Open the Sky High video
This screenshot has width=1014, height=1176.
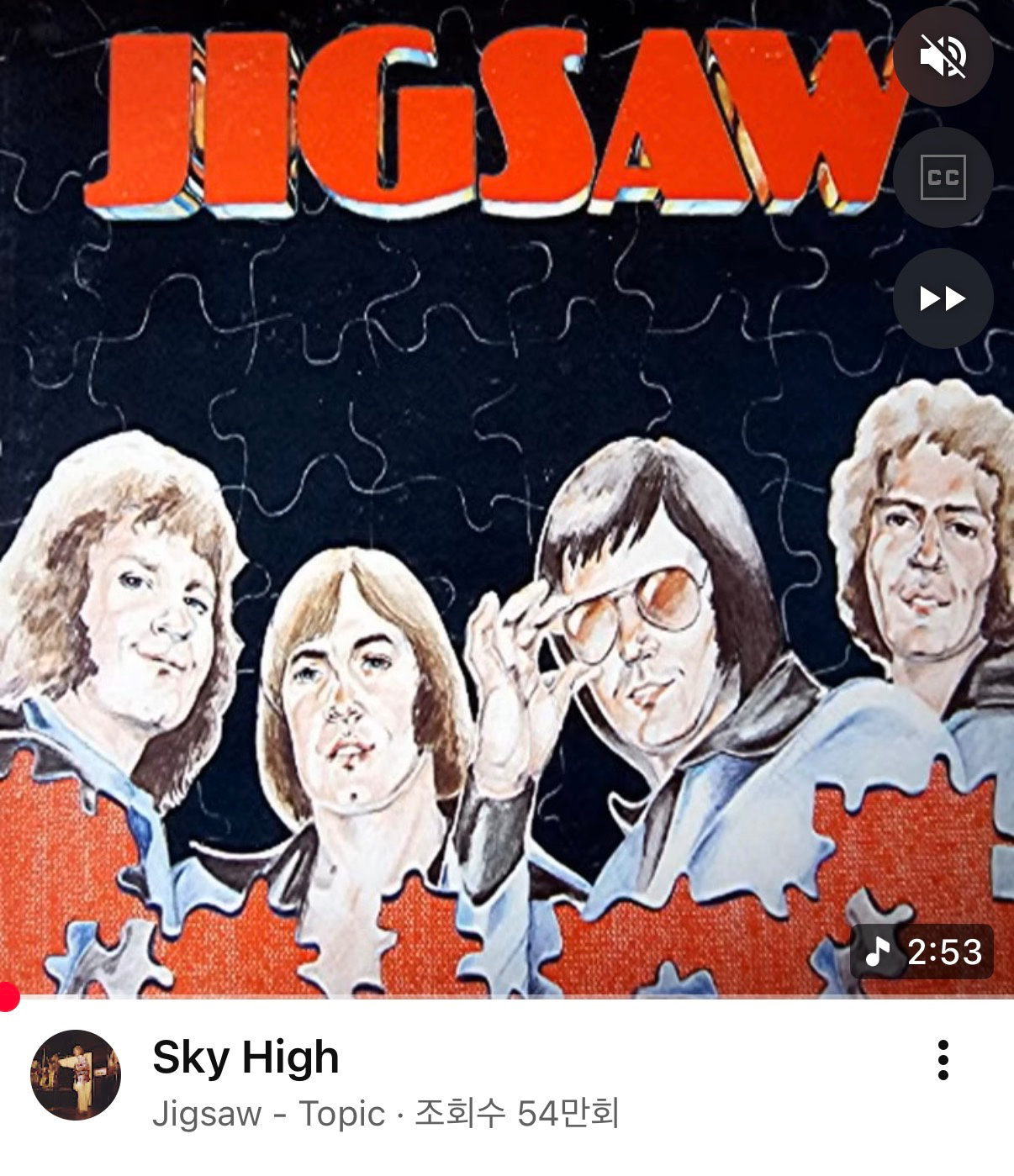tap(246, 1057)
